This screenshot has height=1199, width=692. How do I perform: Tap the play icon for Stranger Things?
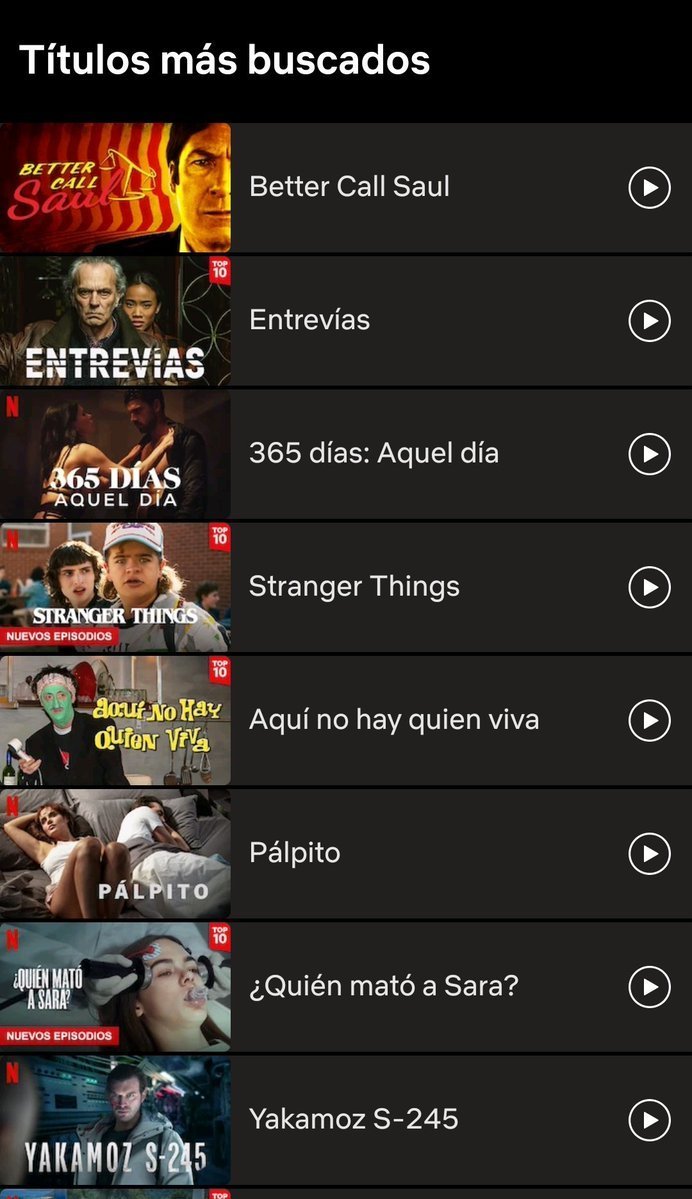pos(649,587)
